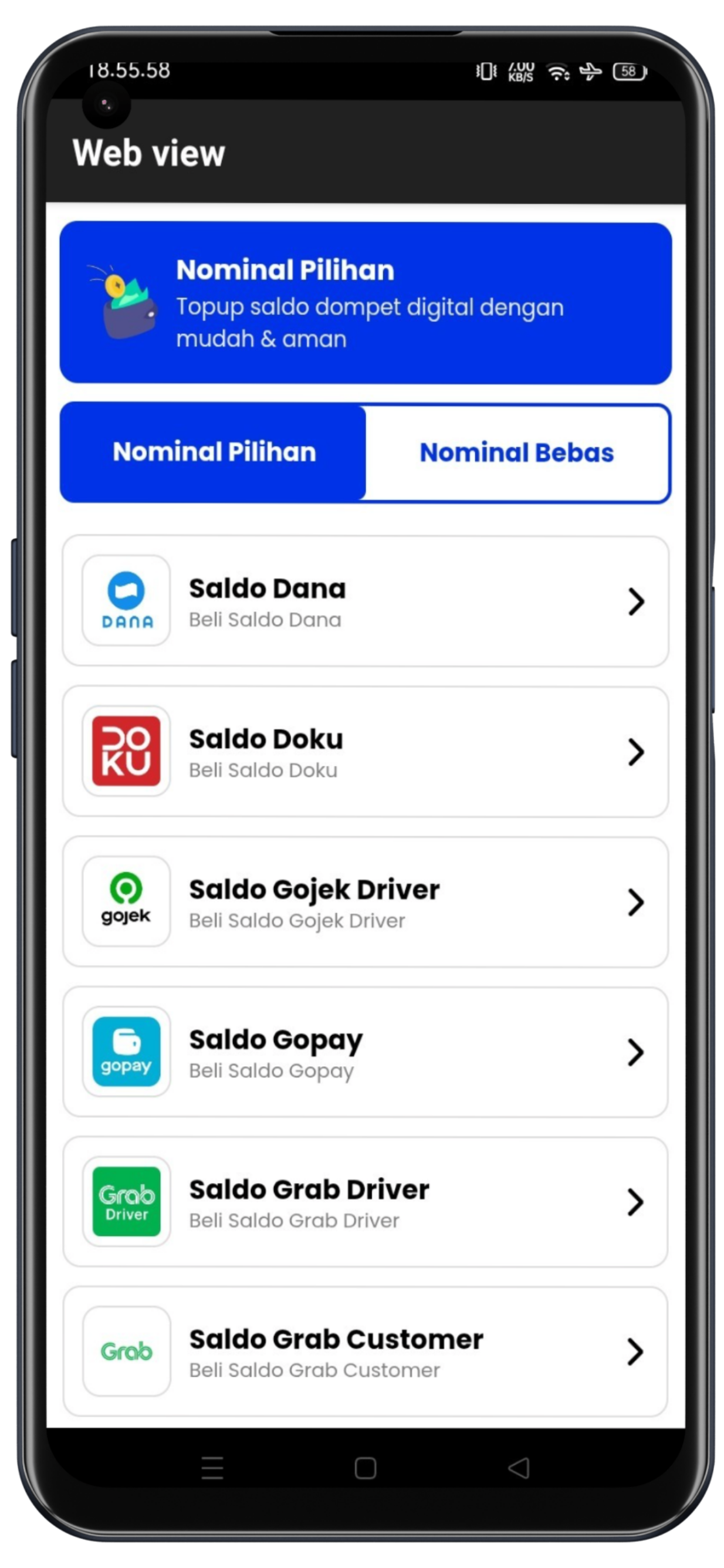Tap the system home button
Screen dimensions: 724x1568
[365, 1468]
